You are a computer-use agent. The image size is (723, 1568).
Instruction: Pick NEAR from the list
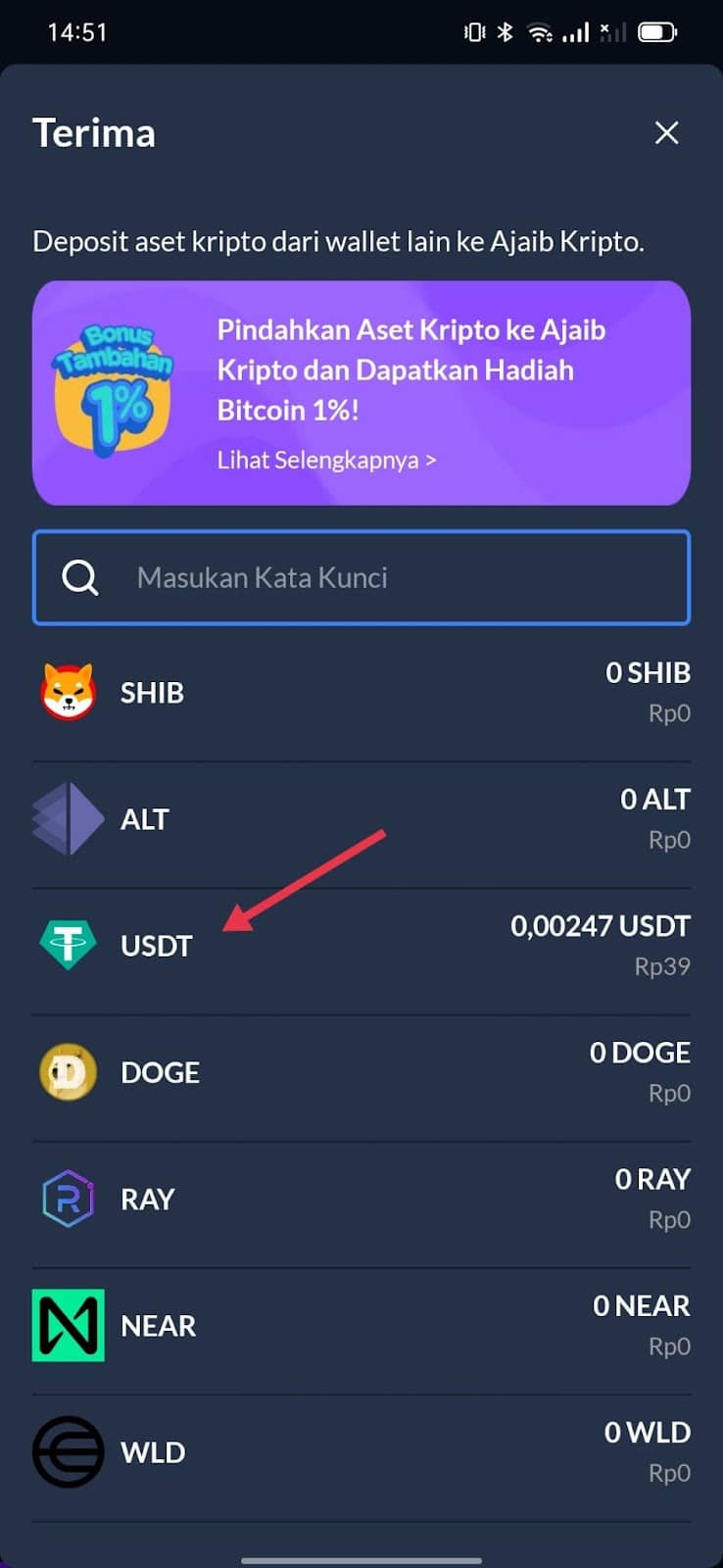[x=361, y=1325]
